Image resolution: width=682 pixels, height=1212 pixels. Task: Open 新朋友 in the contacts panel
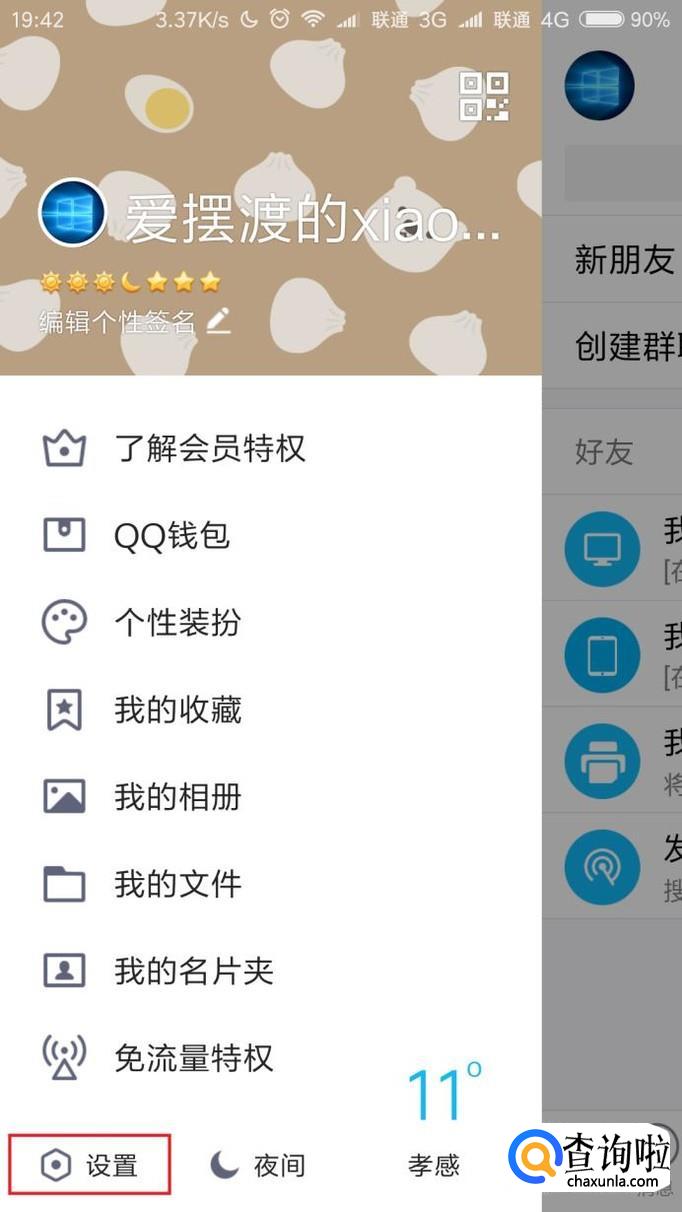pyautogui.click(x=624, y=260)
